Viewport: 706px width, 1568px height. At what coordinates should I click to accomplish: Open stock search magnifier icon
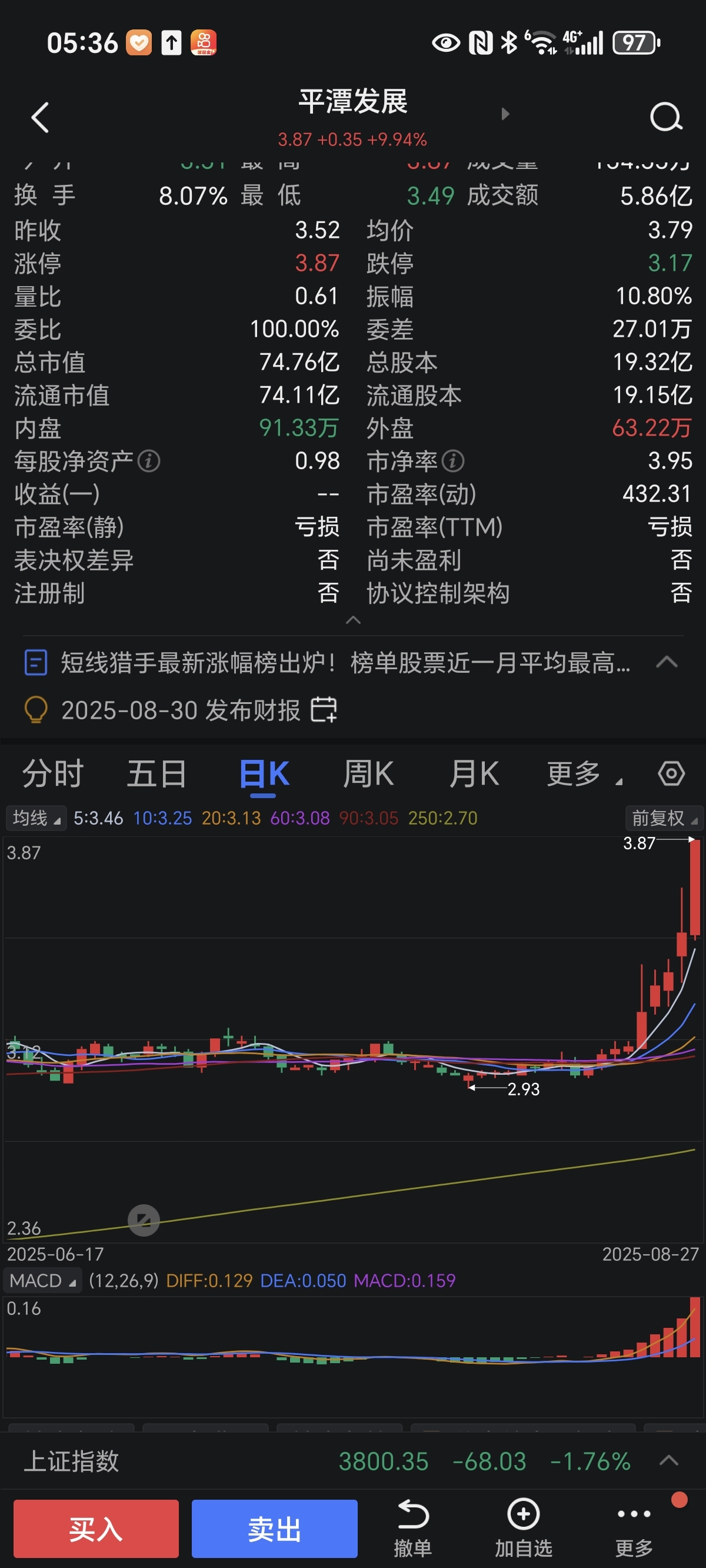click(x=666, y=117)
